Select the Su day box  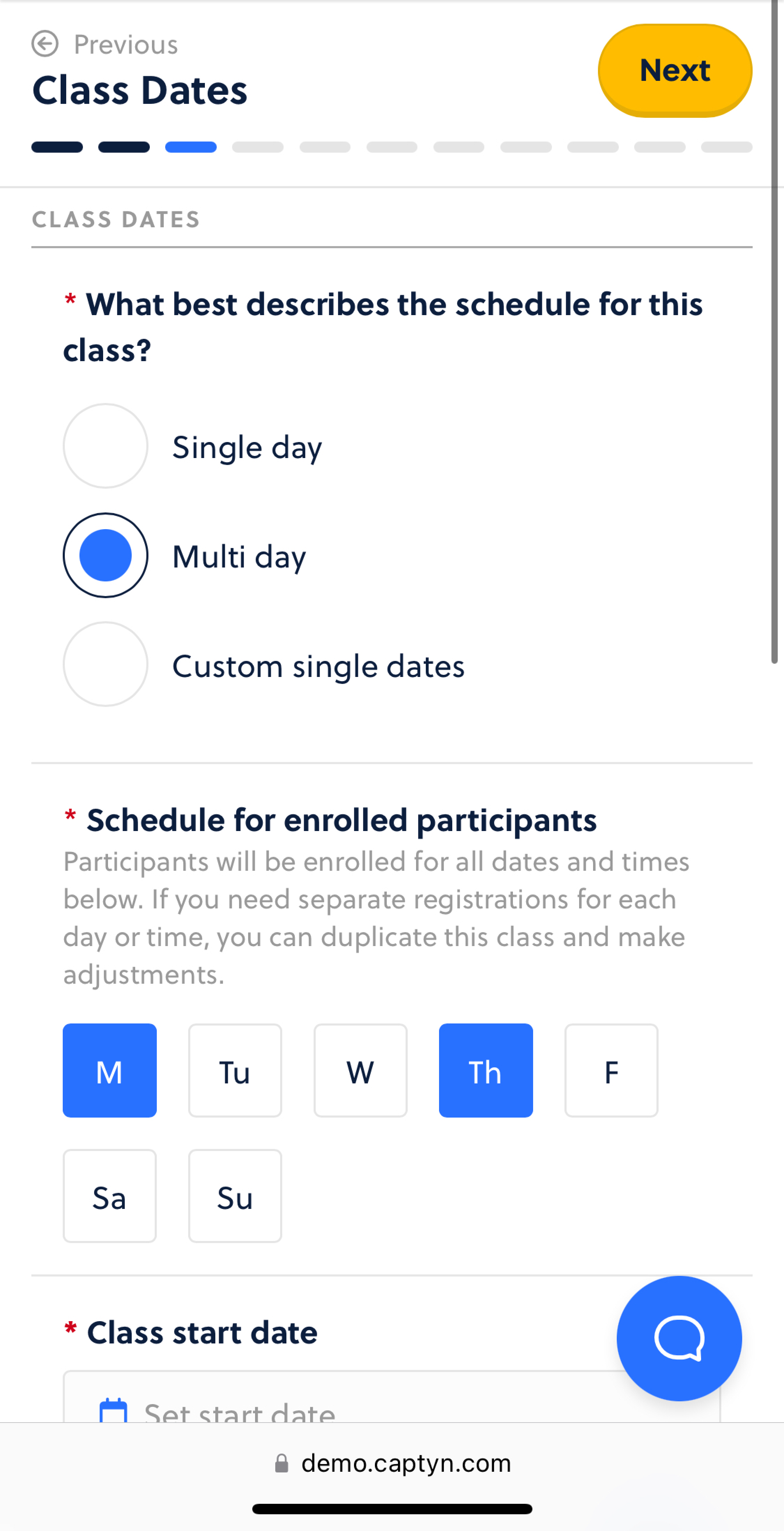click(x=235, y=1196)
